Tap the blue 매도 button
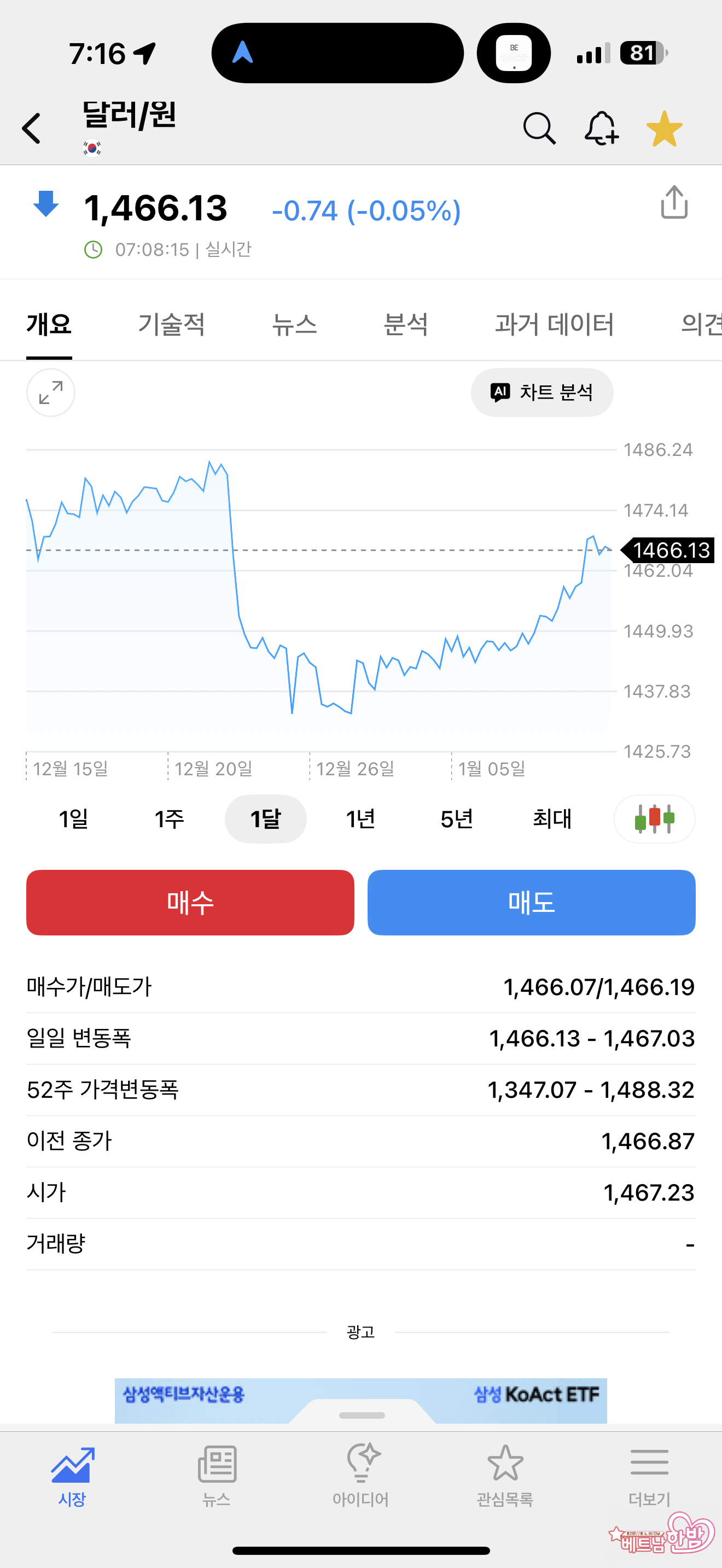The height and width of the screenshot is (1568, 722). click(x=531, y=903)
